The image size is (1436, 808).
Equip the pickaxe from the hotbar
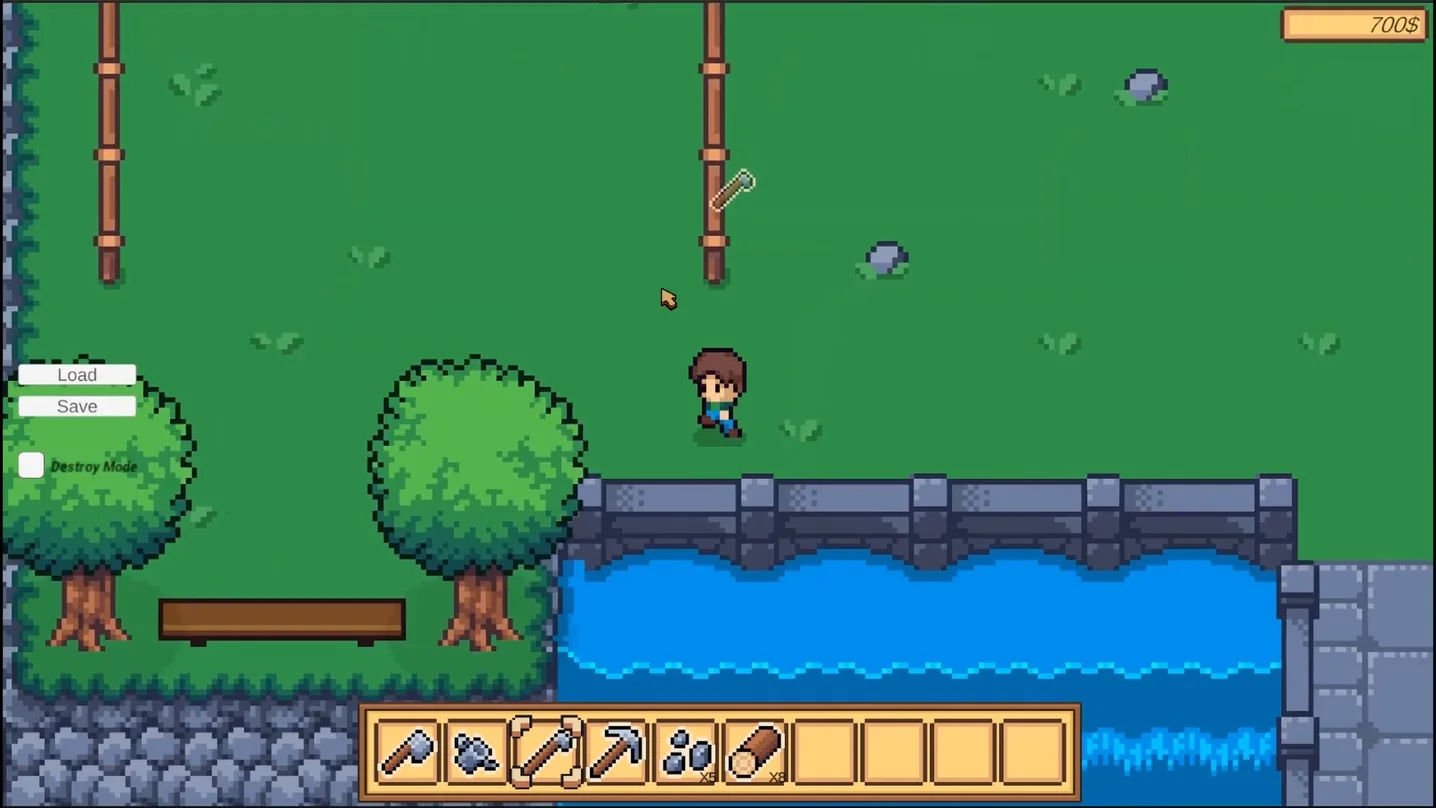point(616,751)
